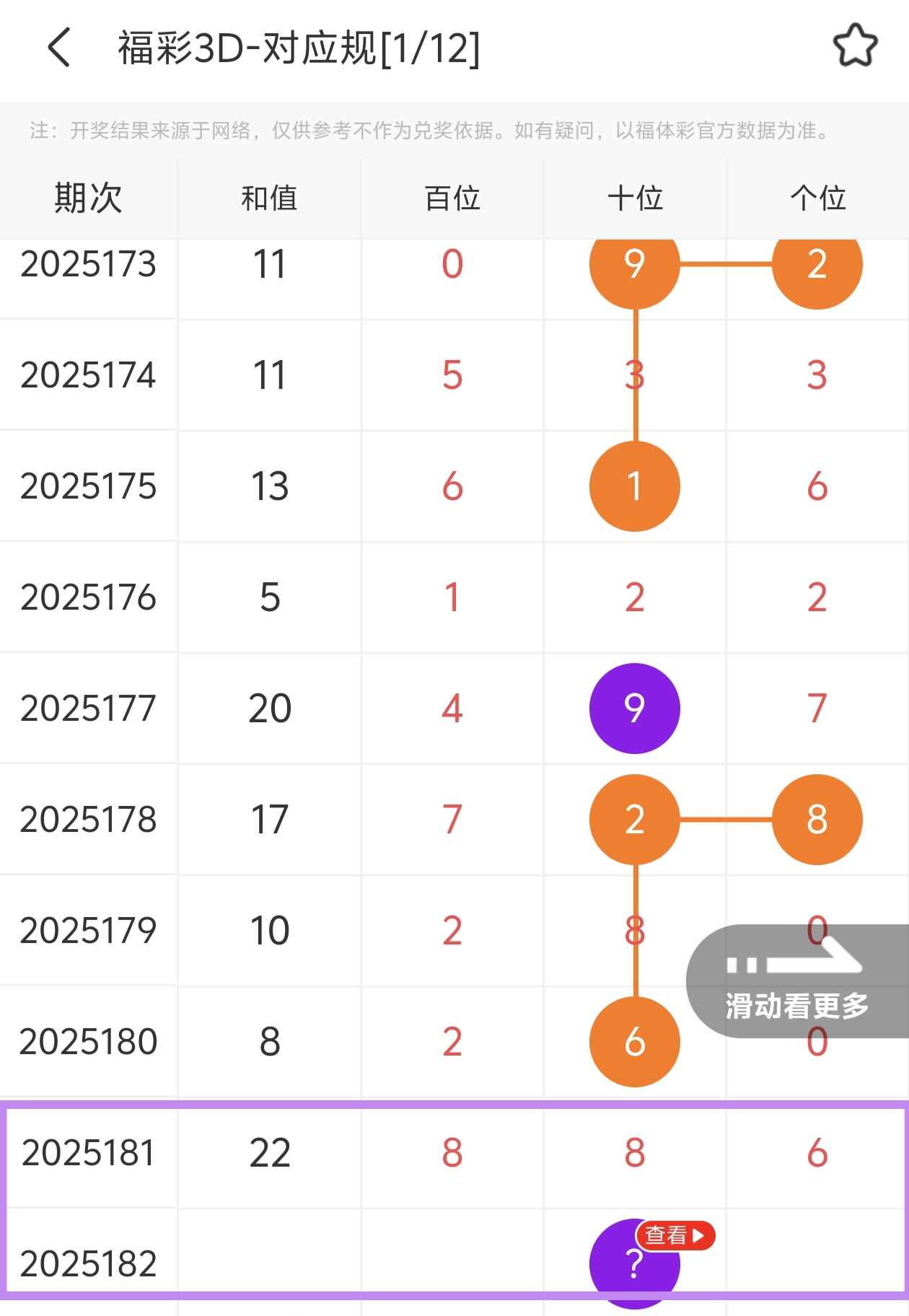909x1316 pixels.
Task: Select the purple circled 9 in row 2025177
Action: pyautogui.click(x=633, y=708)
